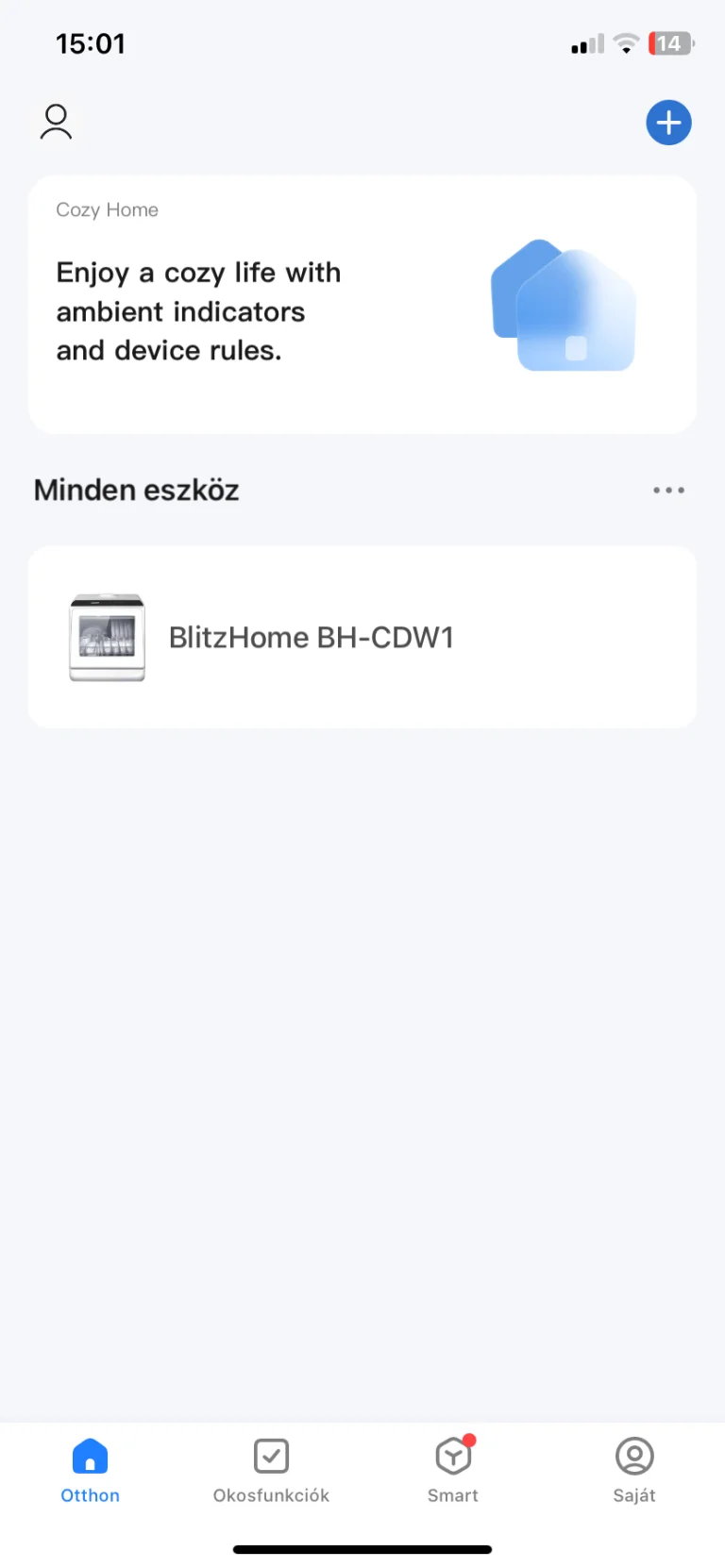Open the BlitzHome BH-CDW1 device card
Image resolution: width=725 pixels, height=1568 pixels.
point(362,637)
